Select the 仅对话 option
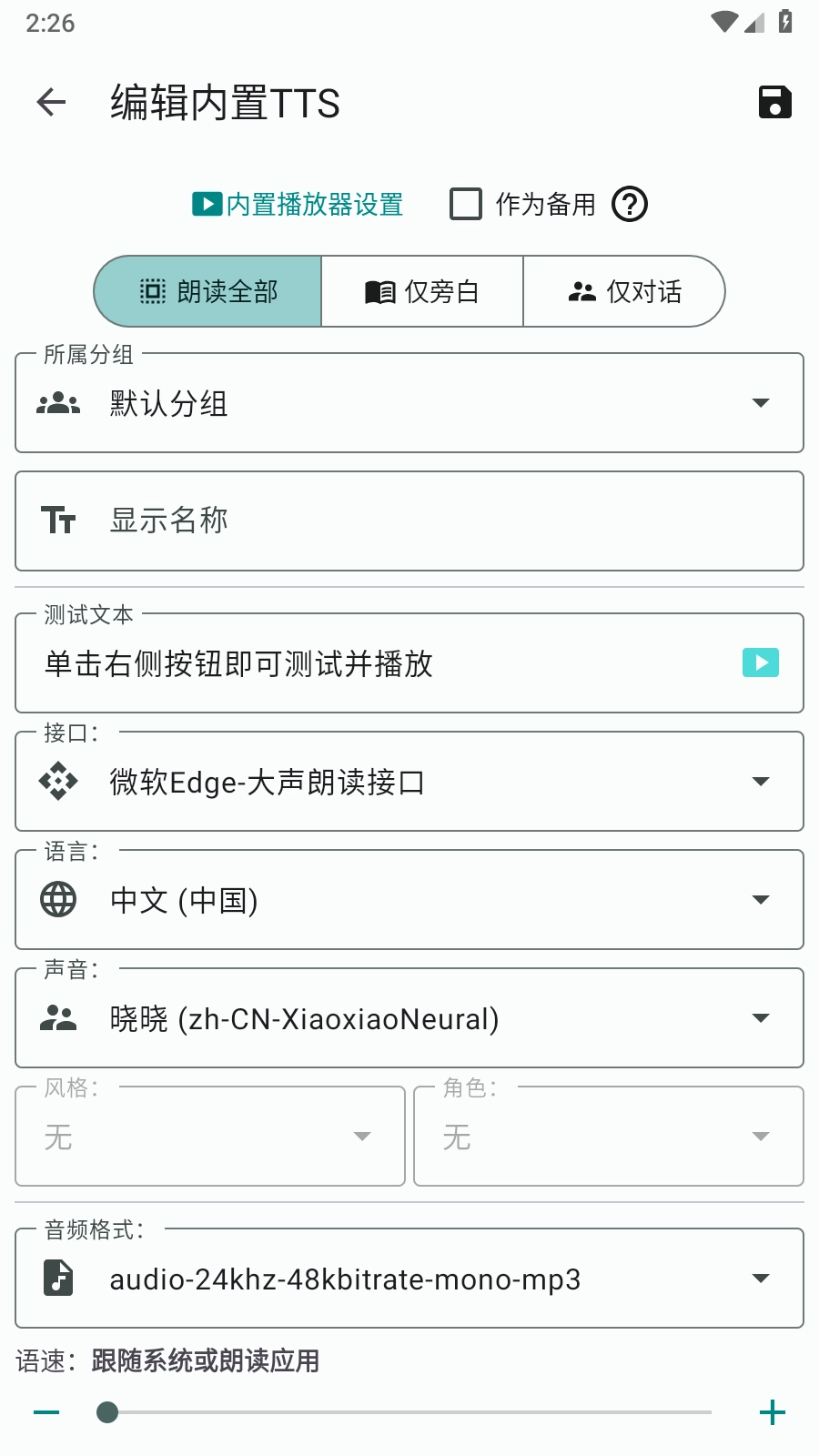The height and width of the screenshot is (1456, 819). (624, 291)
